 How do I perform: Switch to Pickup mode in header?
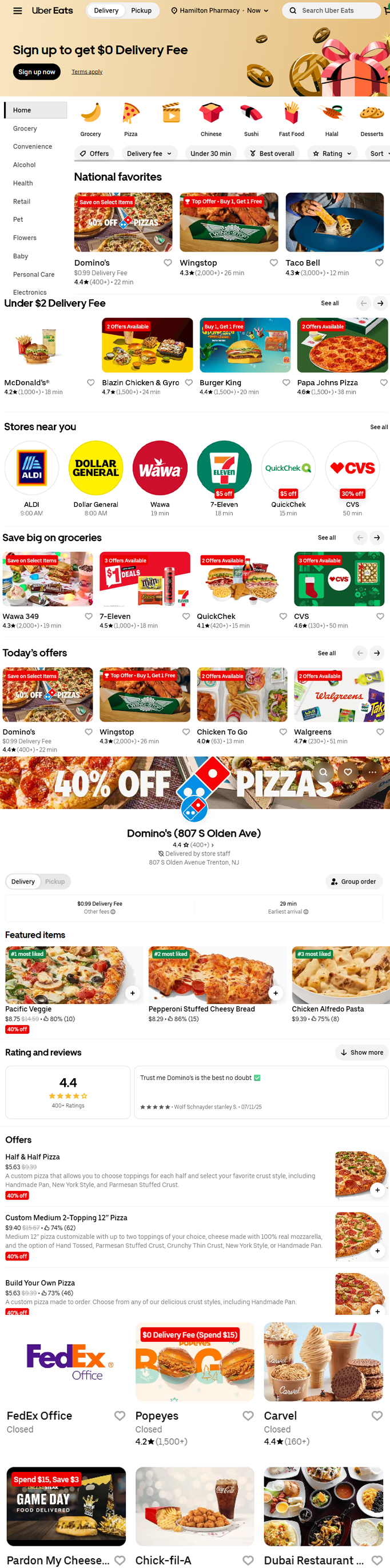point(141,10)
